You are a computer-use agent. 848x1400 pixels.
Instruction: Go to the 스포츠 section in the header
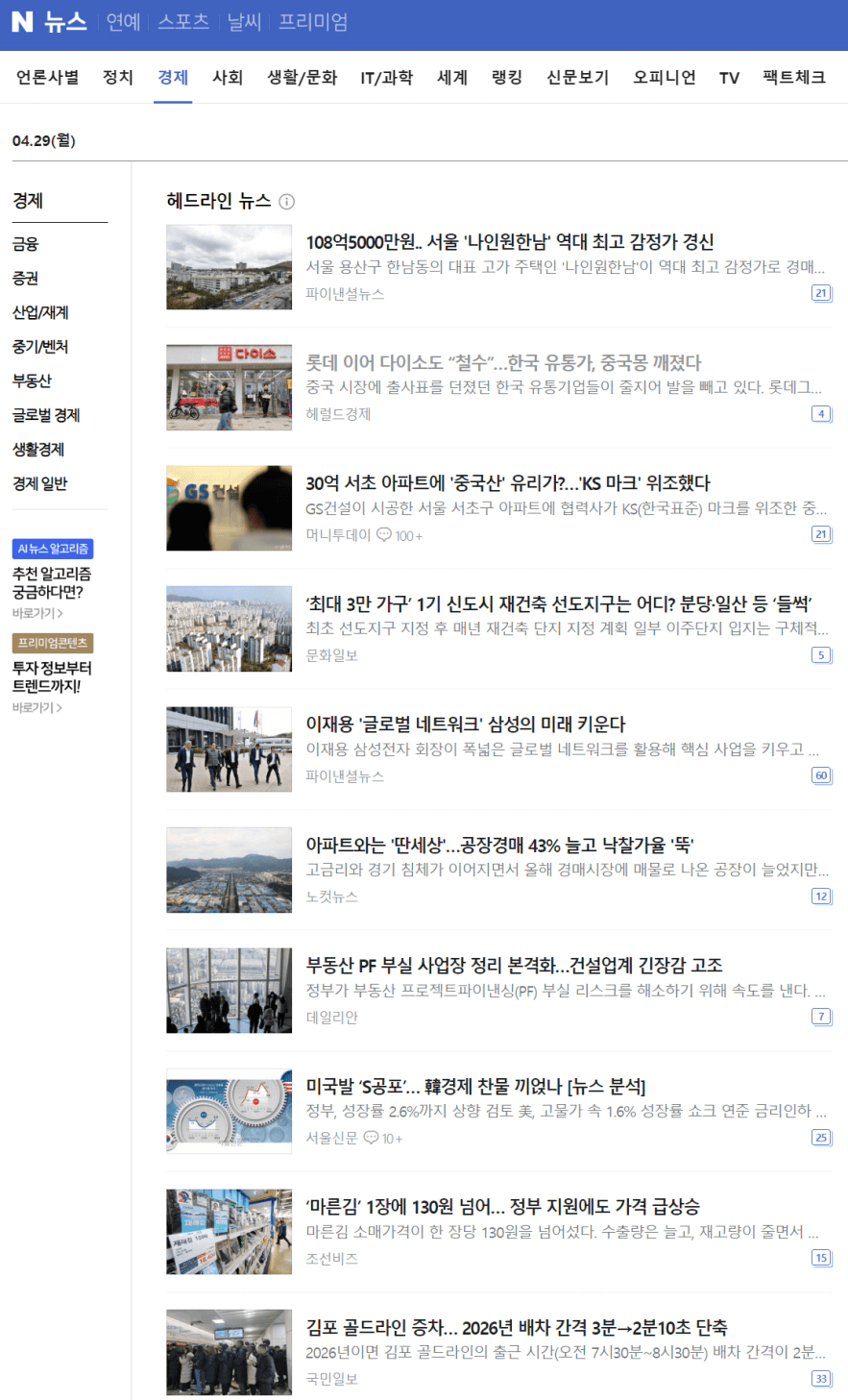pyautogui.click(x=183, y=21)
